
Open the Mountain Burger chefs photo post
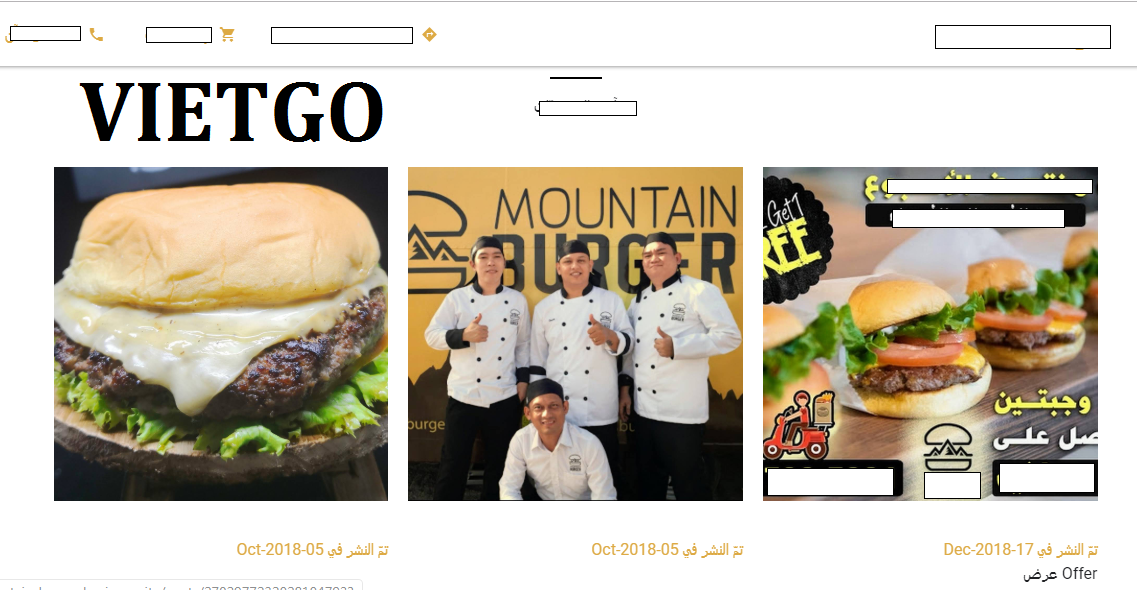click(575, 333)
